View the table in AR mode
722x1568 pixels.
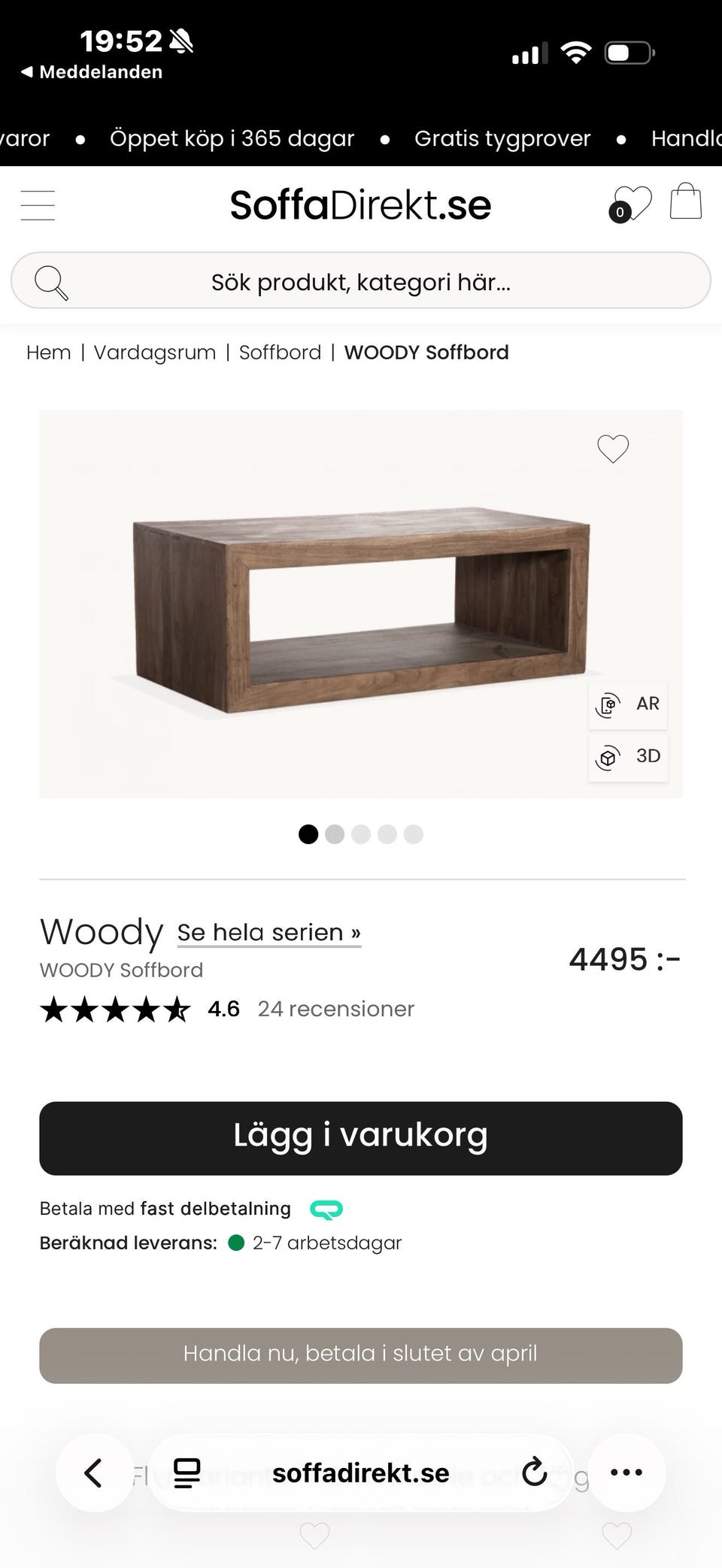(628, 704)
